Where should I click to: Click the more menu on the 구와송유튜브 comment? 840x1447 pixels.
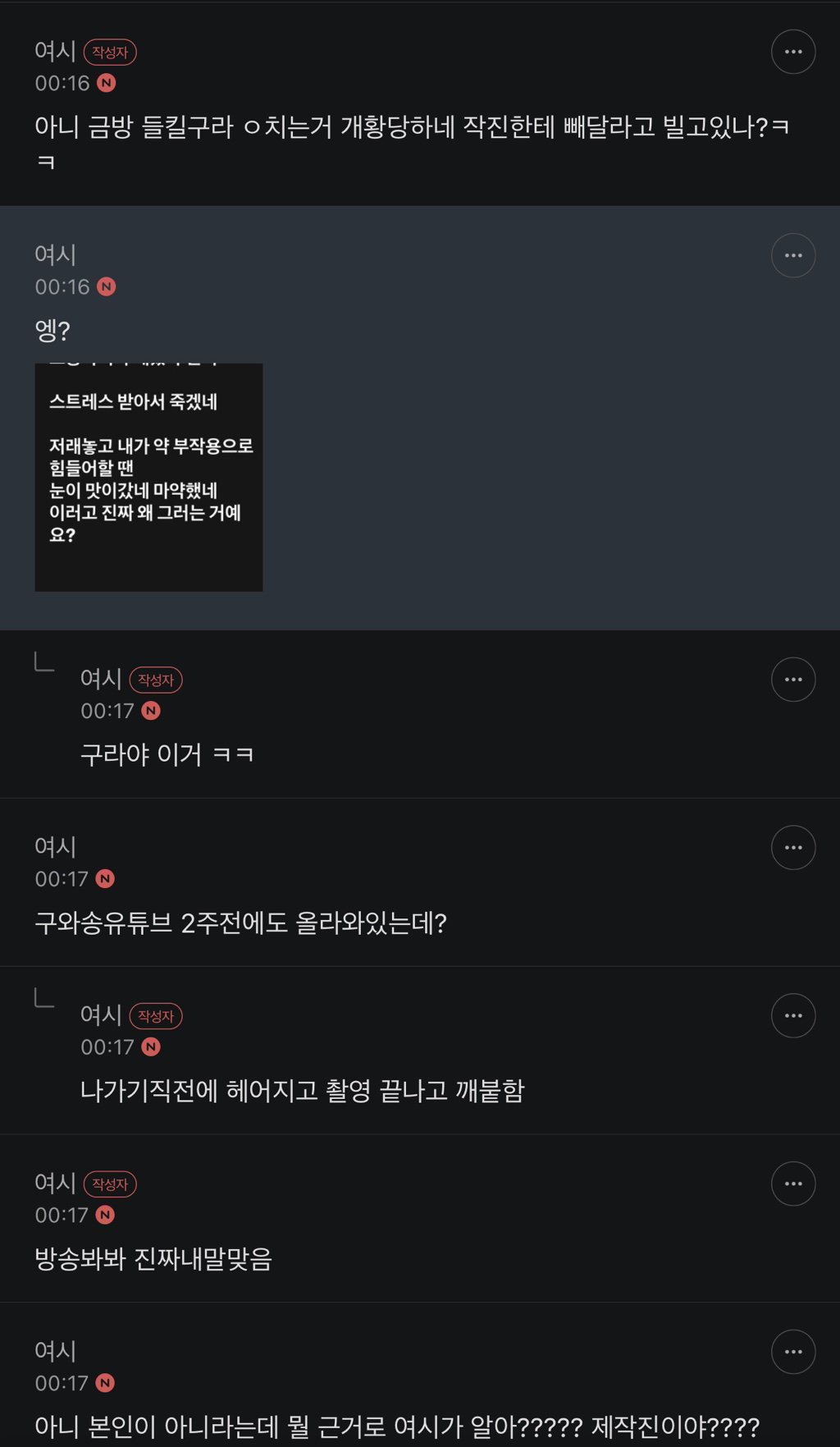(792, 846)
